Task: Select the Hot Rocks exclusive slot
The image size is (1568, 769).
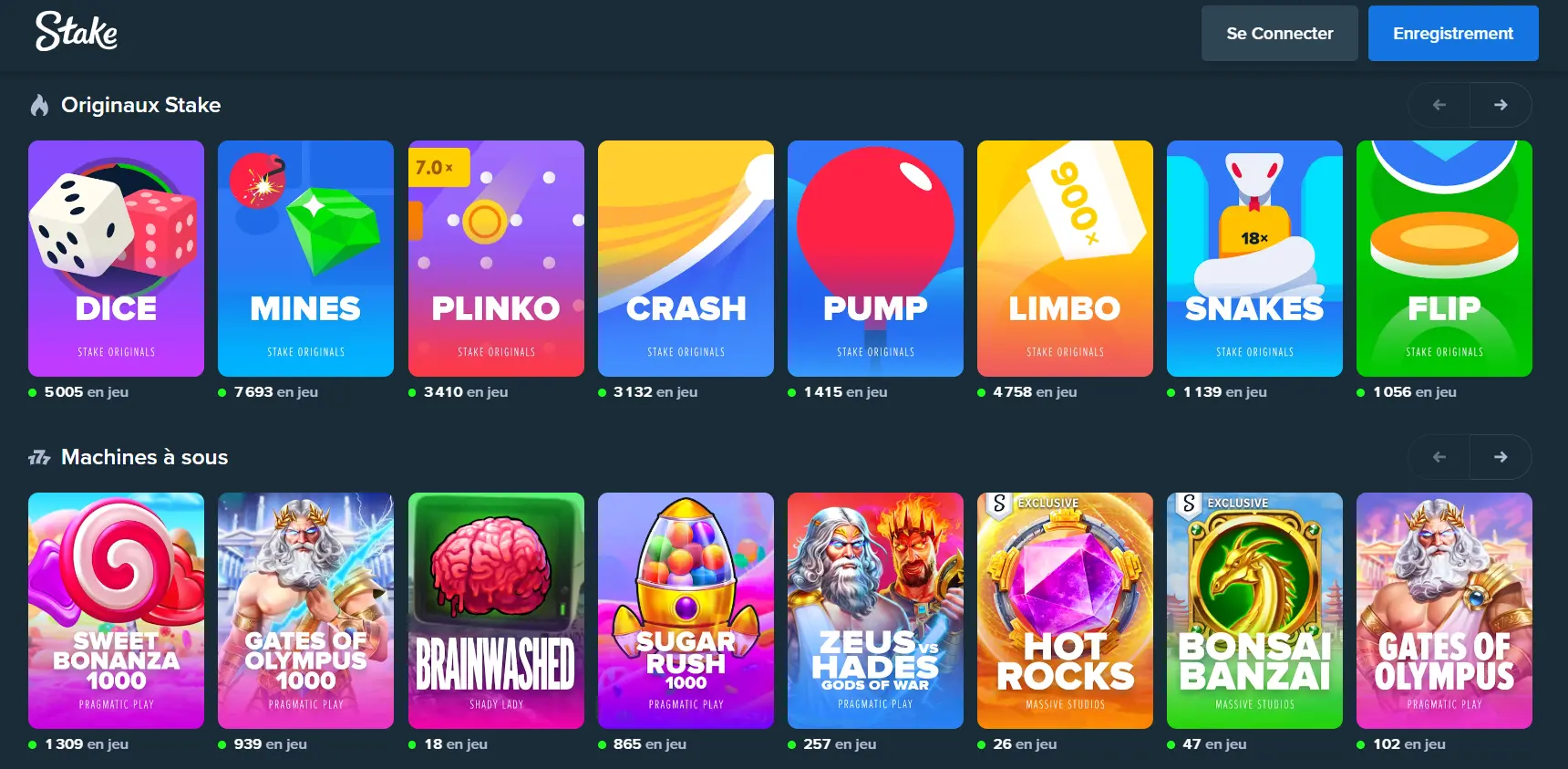Action: click(1065, 610)
